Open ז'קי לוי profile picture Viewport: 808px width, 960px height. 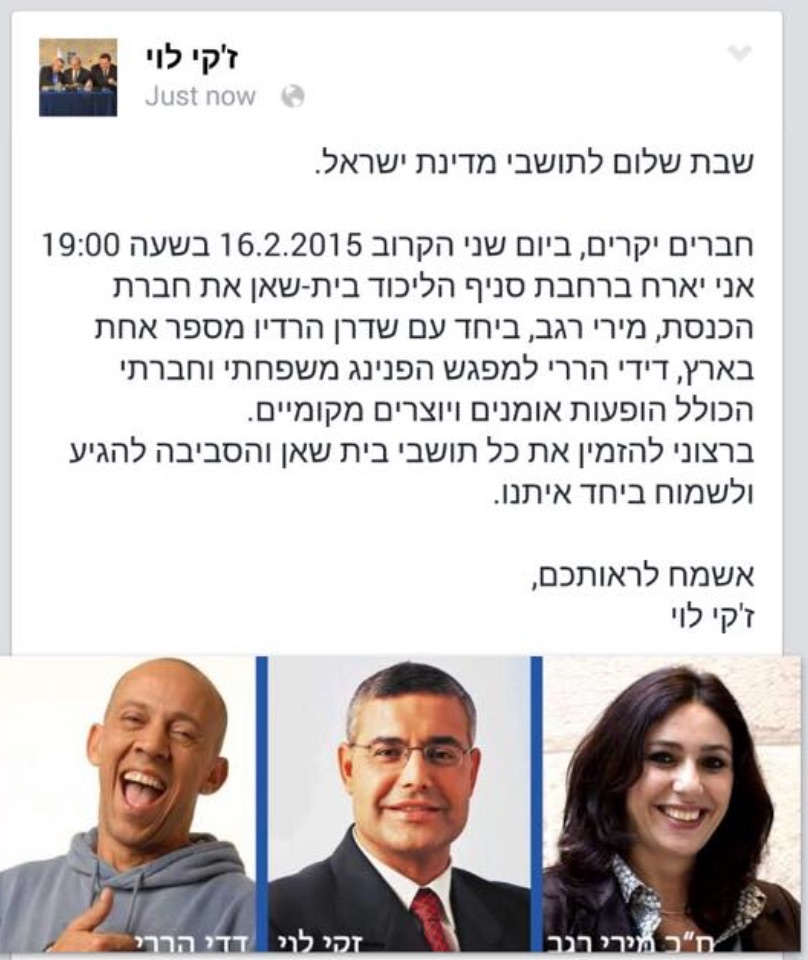[x=78, y=77]
